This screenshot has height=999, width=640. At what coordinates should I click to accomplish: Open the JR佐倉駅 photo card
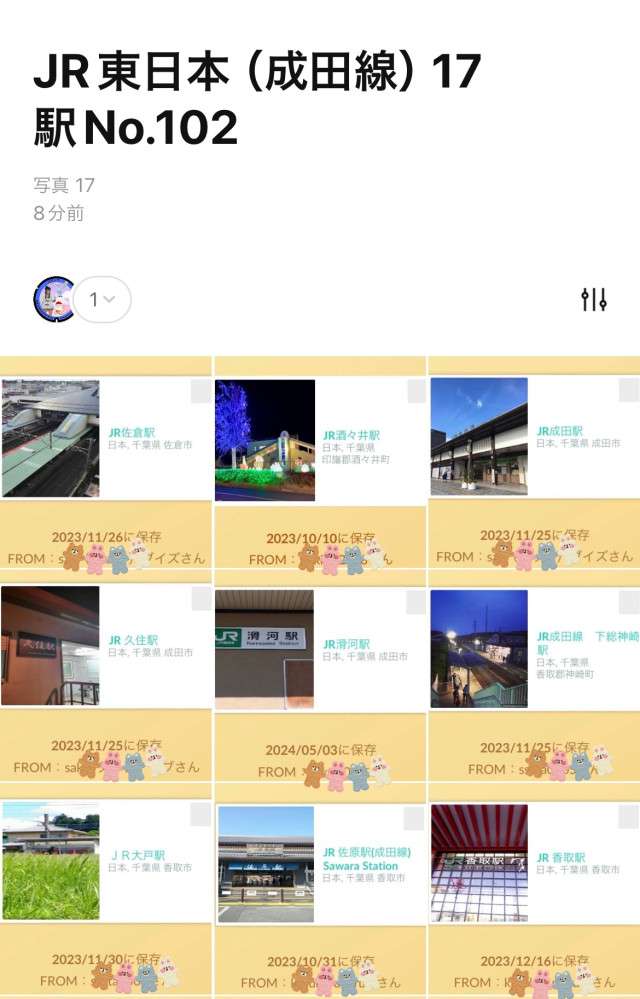pos(105,439)
